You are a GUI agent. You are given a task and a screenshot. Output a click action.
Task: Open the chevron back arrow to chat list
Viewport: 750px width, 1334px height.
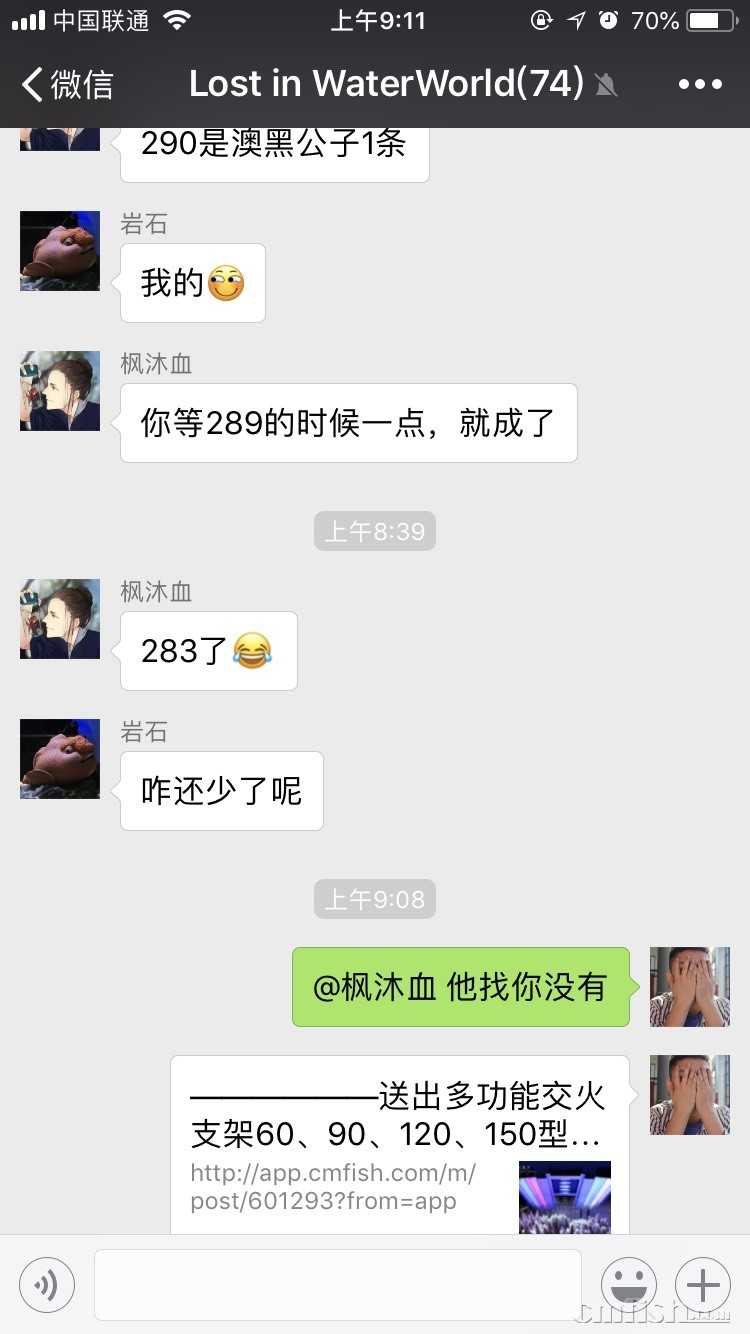point(32,84)
